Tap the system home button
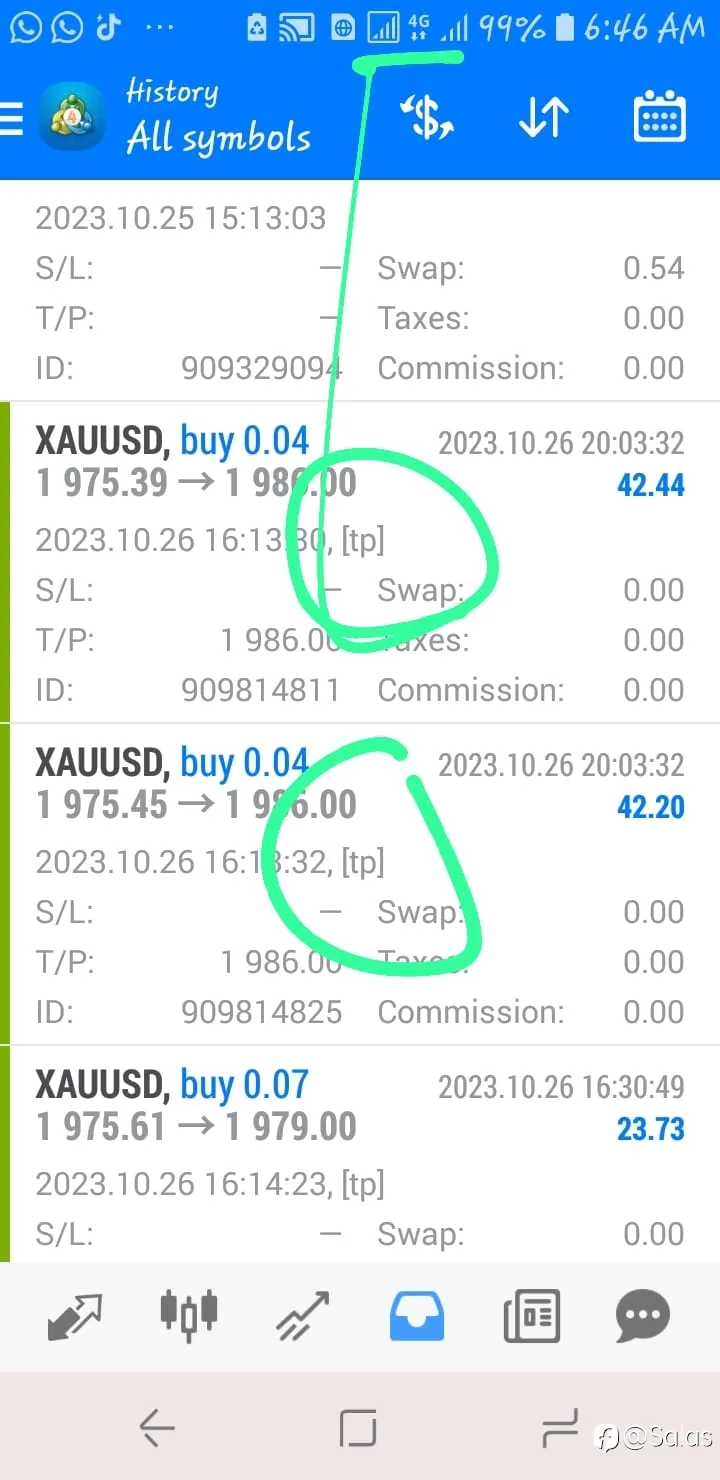 pos(358,1428)
